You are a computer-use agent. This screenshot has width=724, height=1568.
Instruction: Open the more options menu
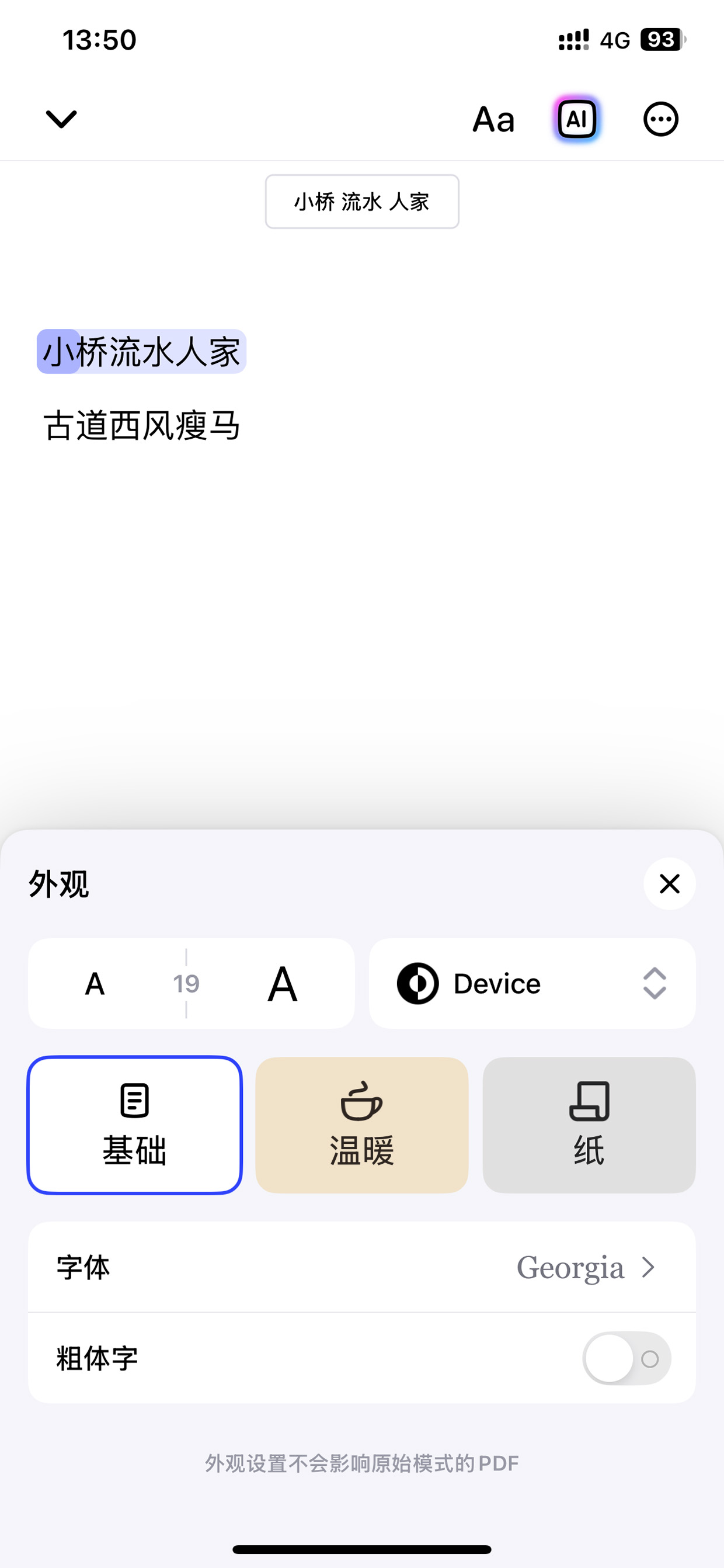pos(661,119)
